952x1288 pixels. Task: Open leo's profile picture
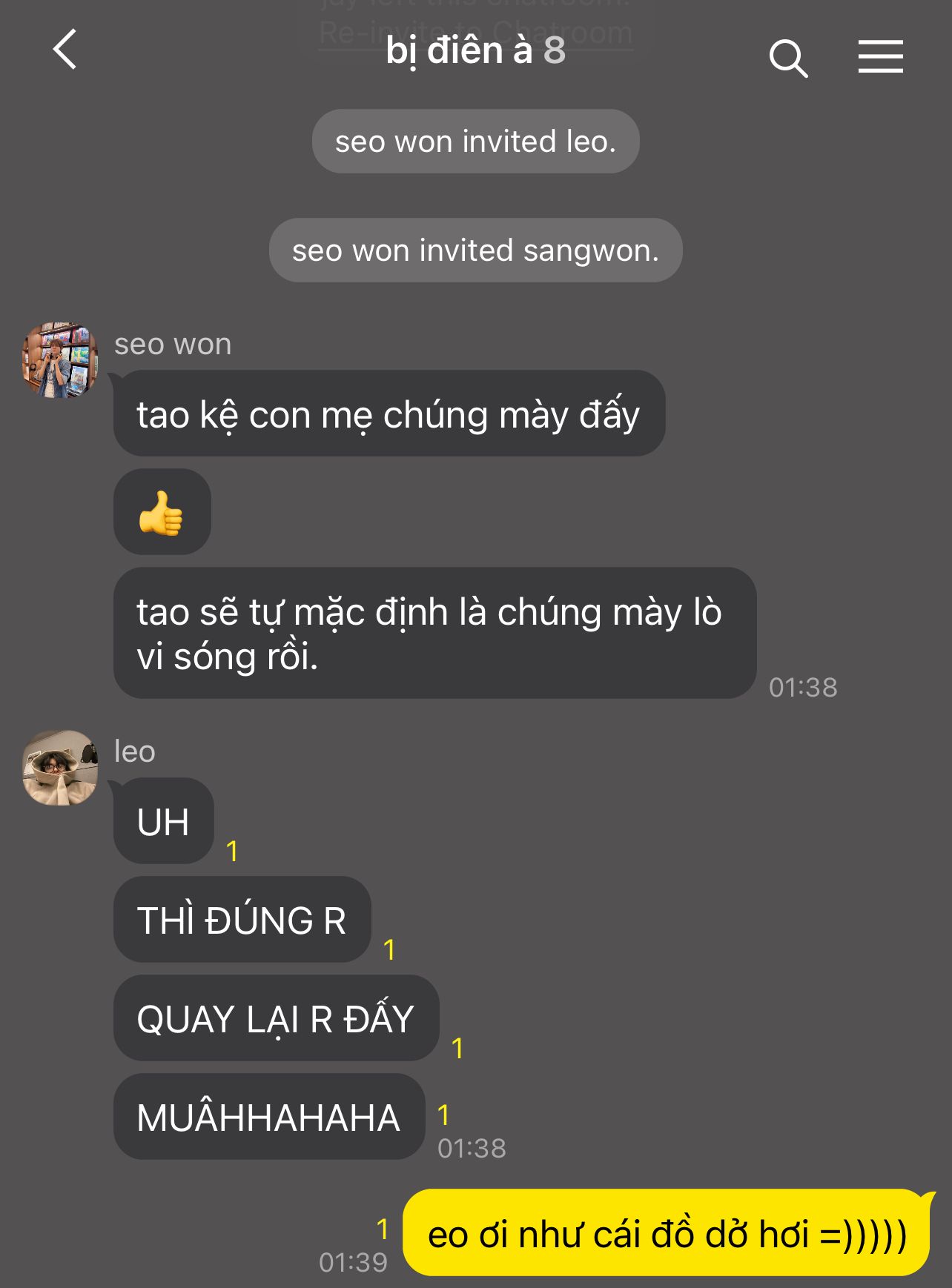pos(60,768)
